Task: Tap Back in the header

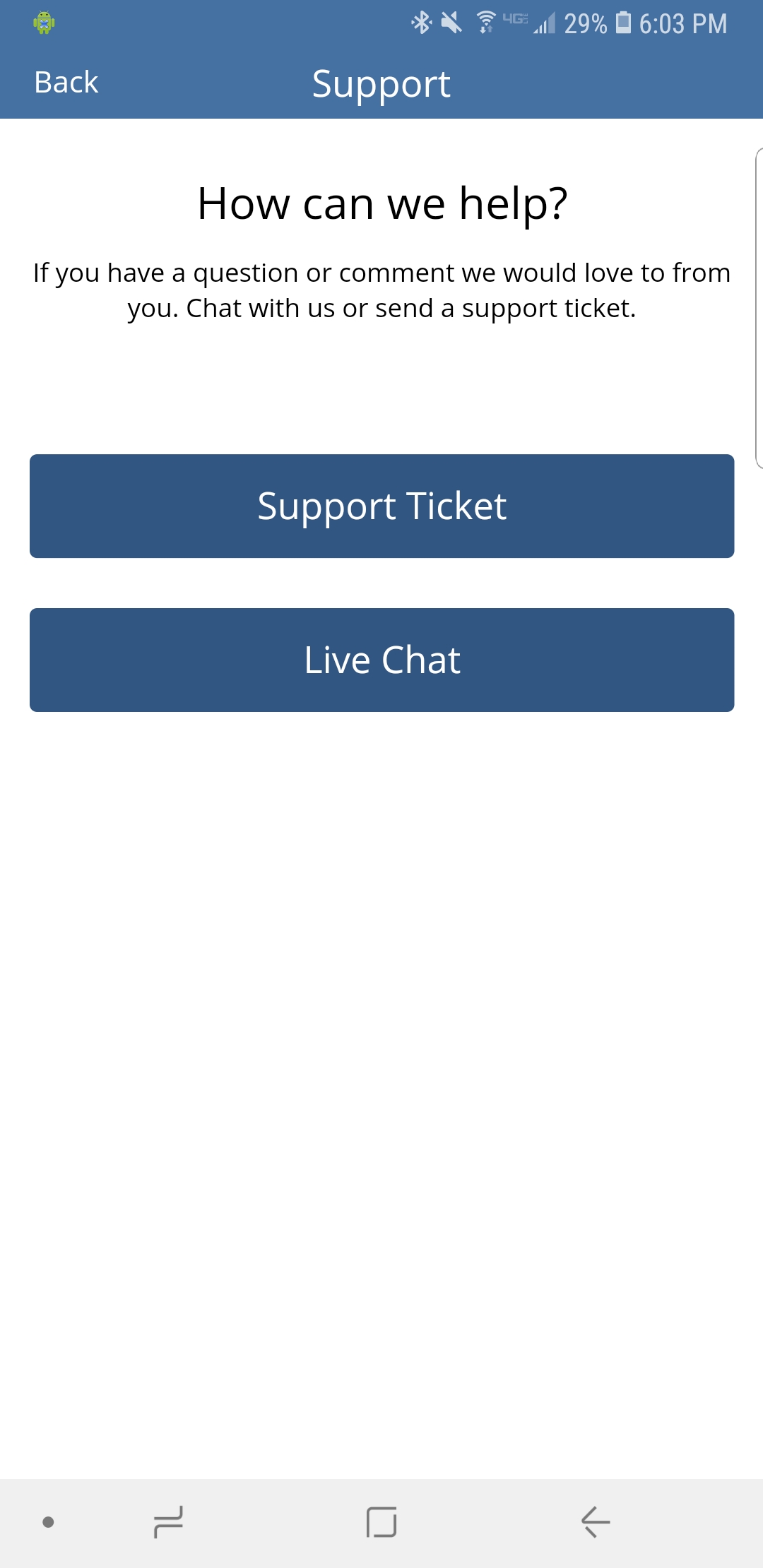Action: (x=66, y=83)
